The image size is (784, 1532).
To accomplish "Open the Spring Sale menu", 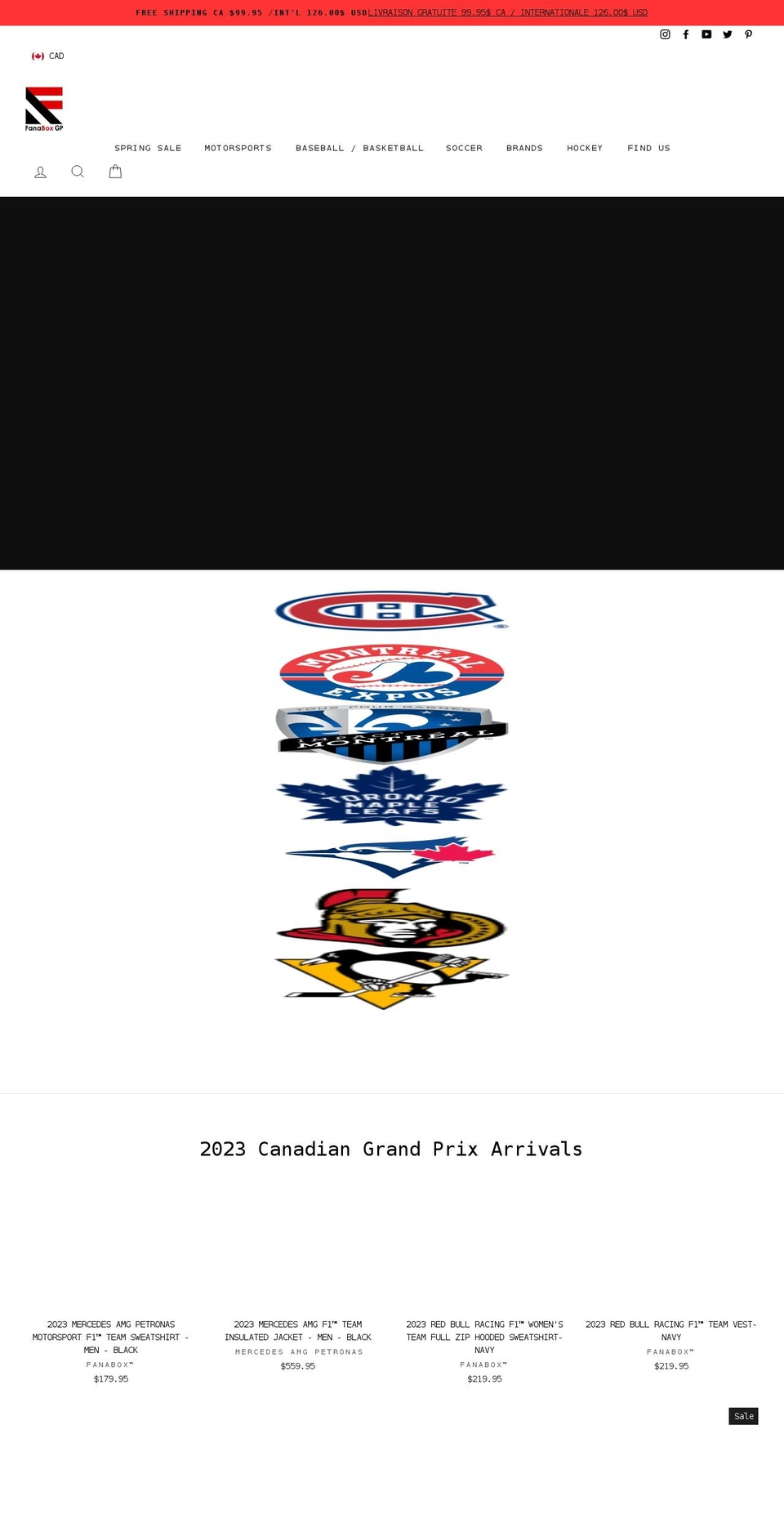I will pyautogui.click(x=148, y=148).
